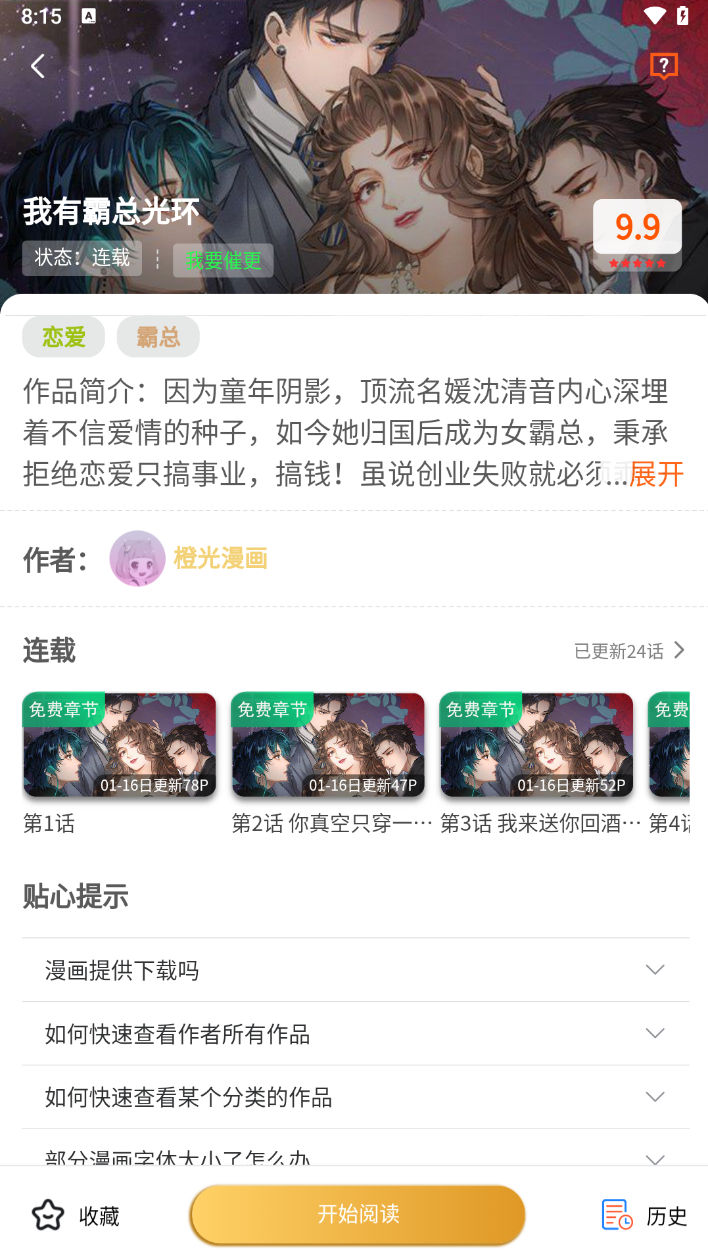
Task: Open chapter 第2话 thumbnail
Action: (x=328, y=745)
